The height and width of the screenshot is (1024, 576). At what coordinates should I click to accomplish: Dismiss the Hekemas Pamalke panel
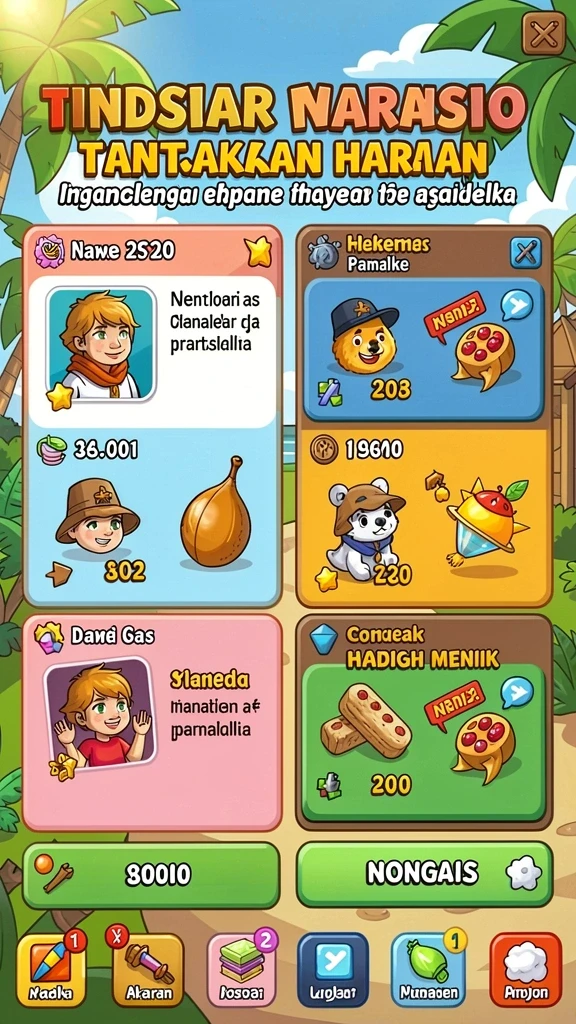525,253
